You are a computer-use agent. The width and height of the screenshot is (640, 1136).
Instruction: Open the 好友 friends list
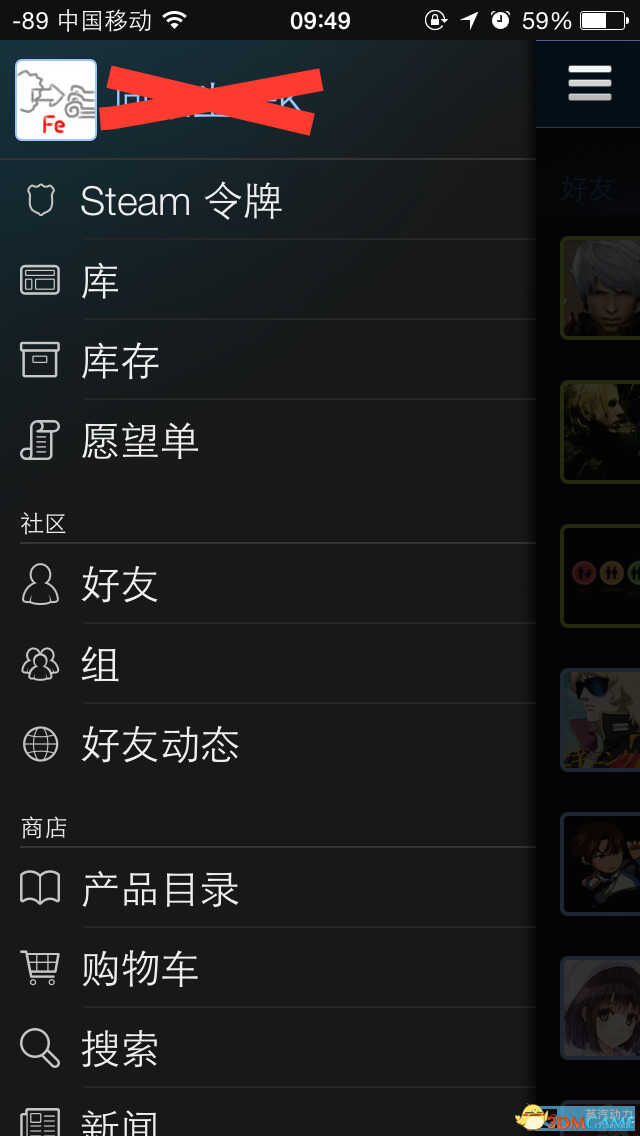(120, 585)
